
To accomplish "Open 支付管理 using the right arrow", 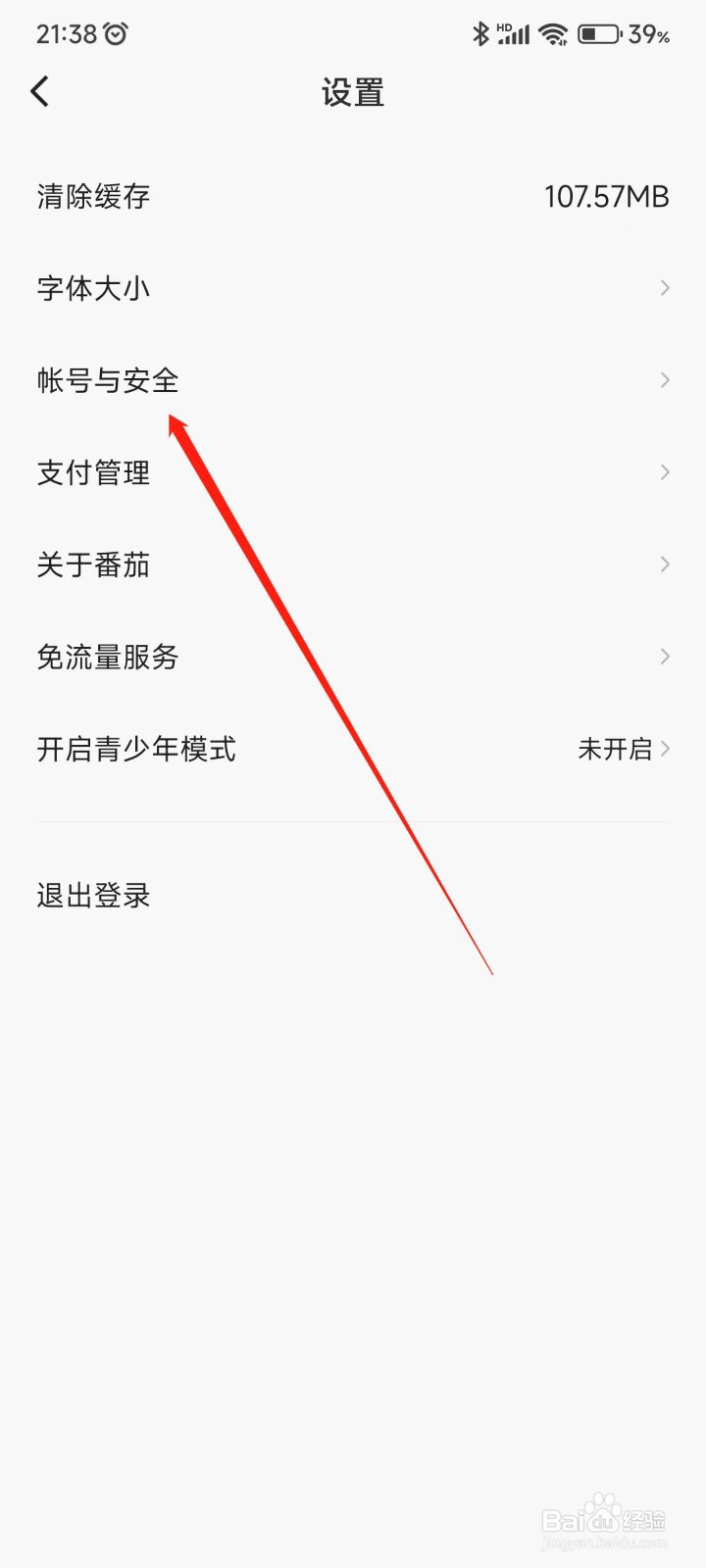I will (665, 472).
